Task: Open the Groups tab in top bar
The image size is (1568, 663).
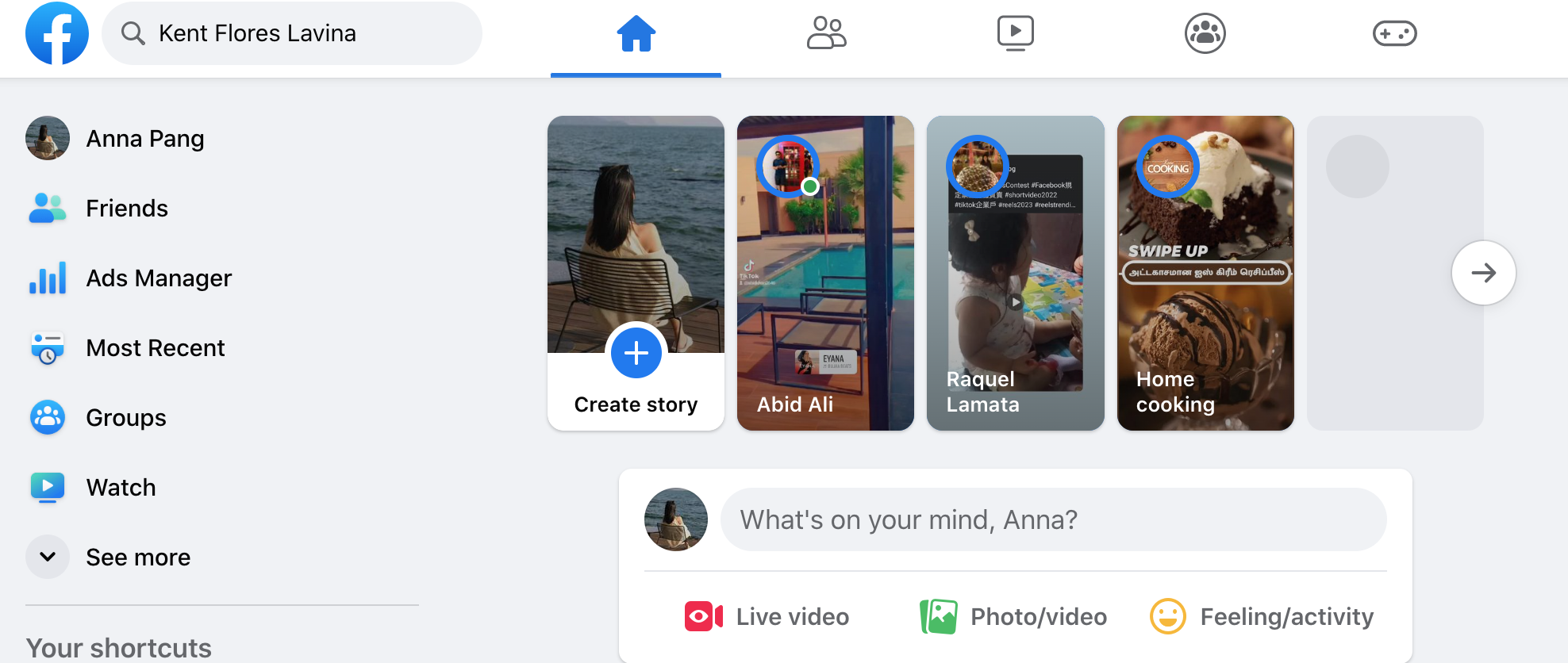Action: coord(1205,34)
